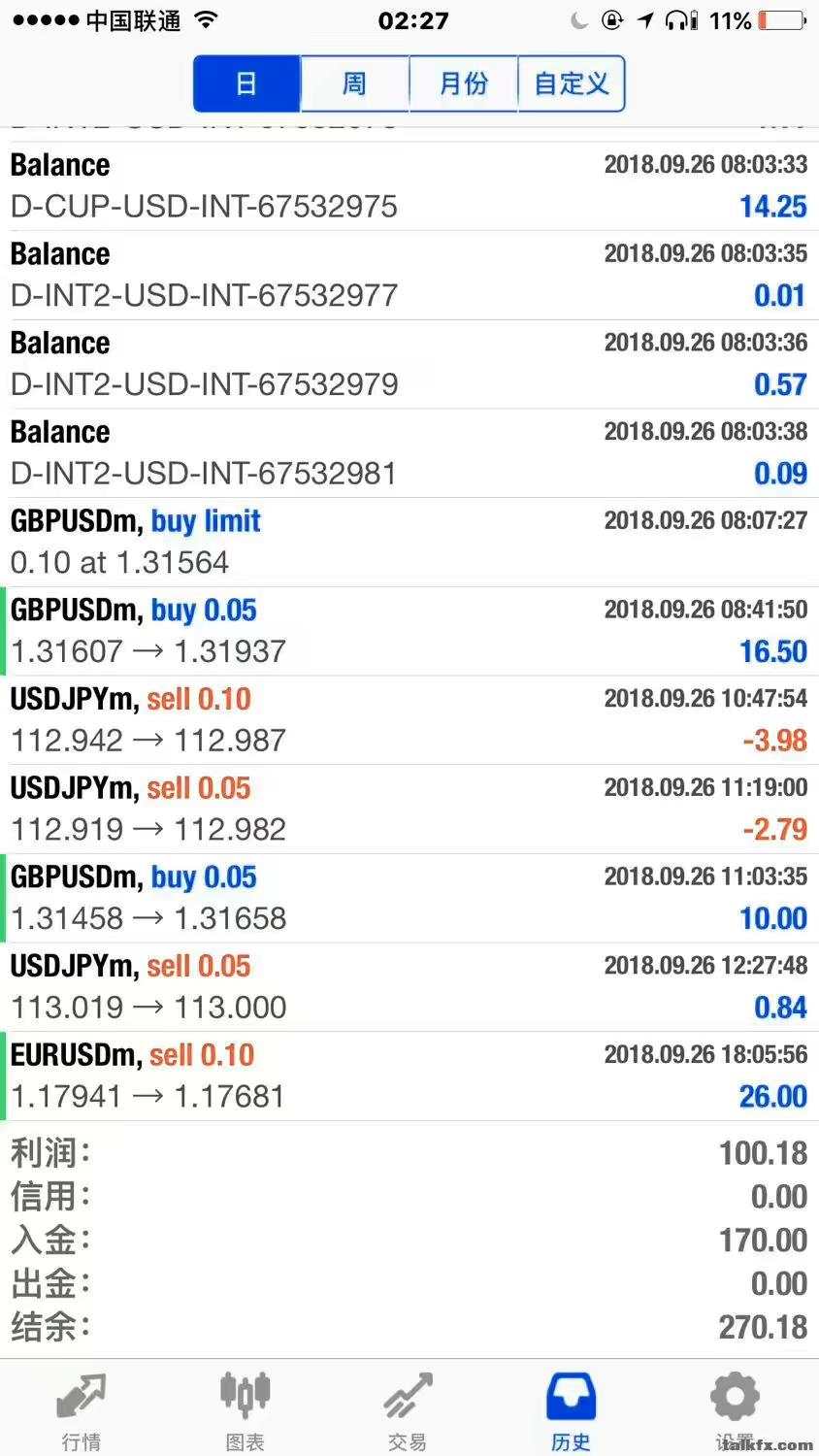Viewport: 819px width, 1456px height.
Task: Open the GBPUSDm buy limit order row
Action: 408,542
